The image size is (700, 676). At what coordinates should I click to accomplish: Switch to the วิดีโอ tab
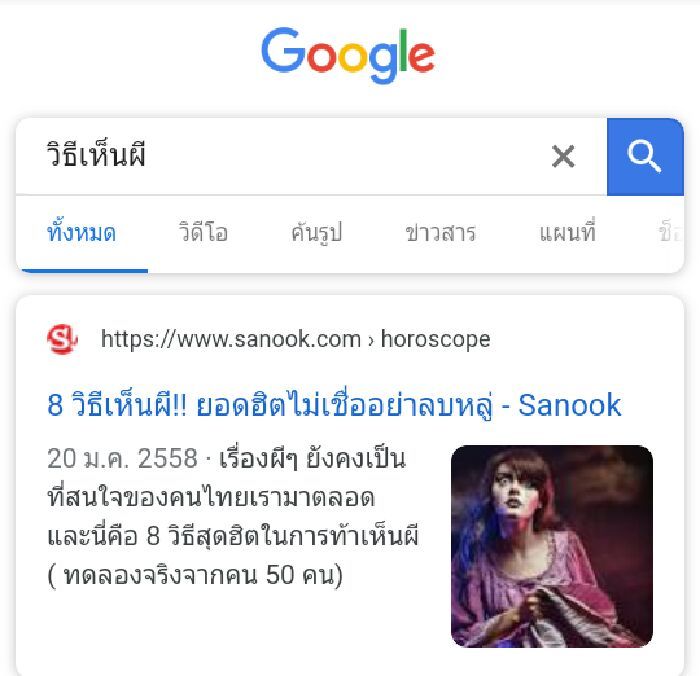pos(203,234)
